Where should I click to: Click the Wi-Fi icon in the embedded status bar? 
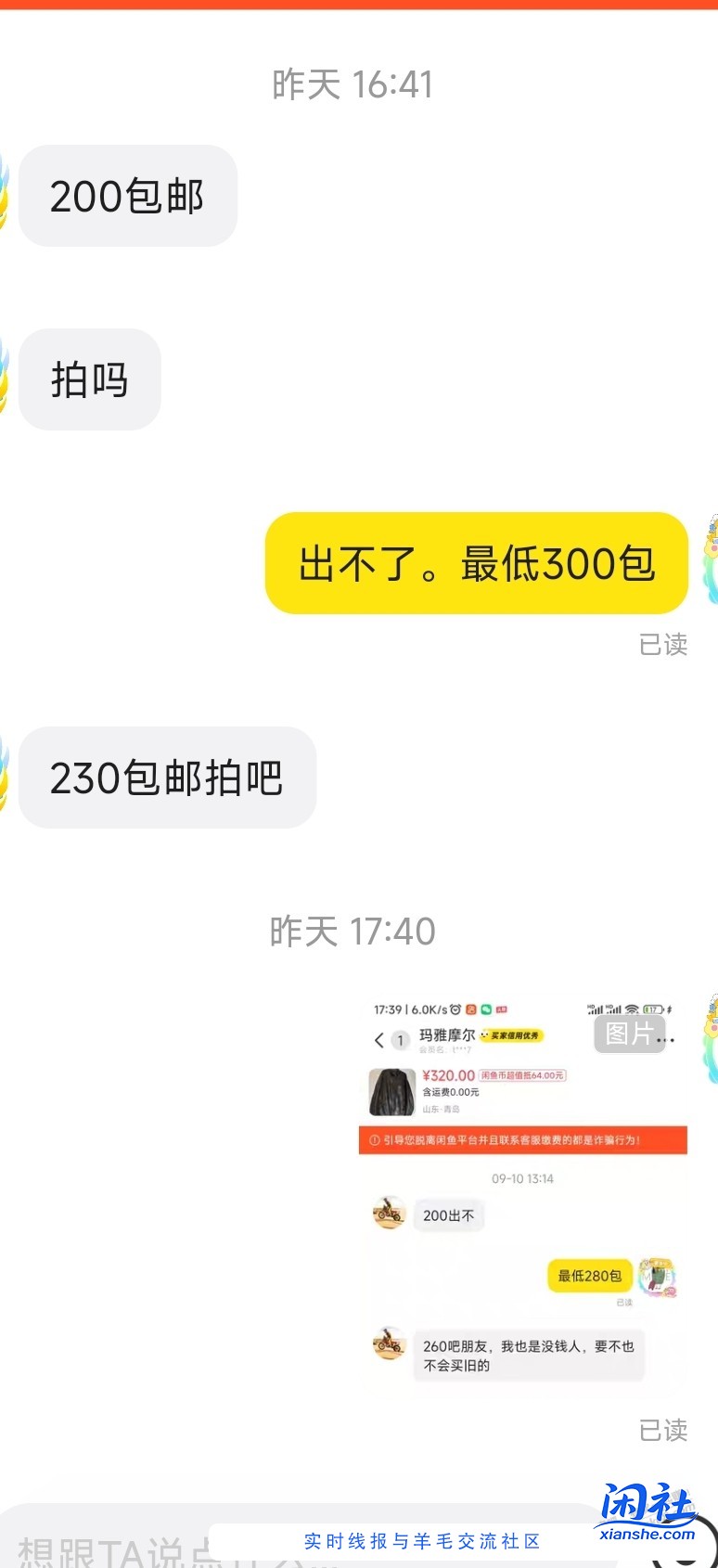pos(631,1008)
